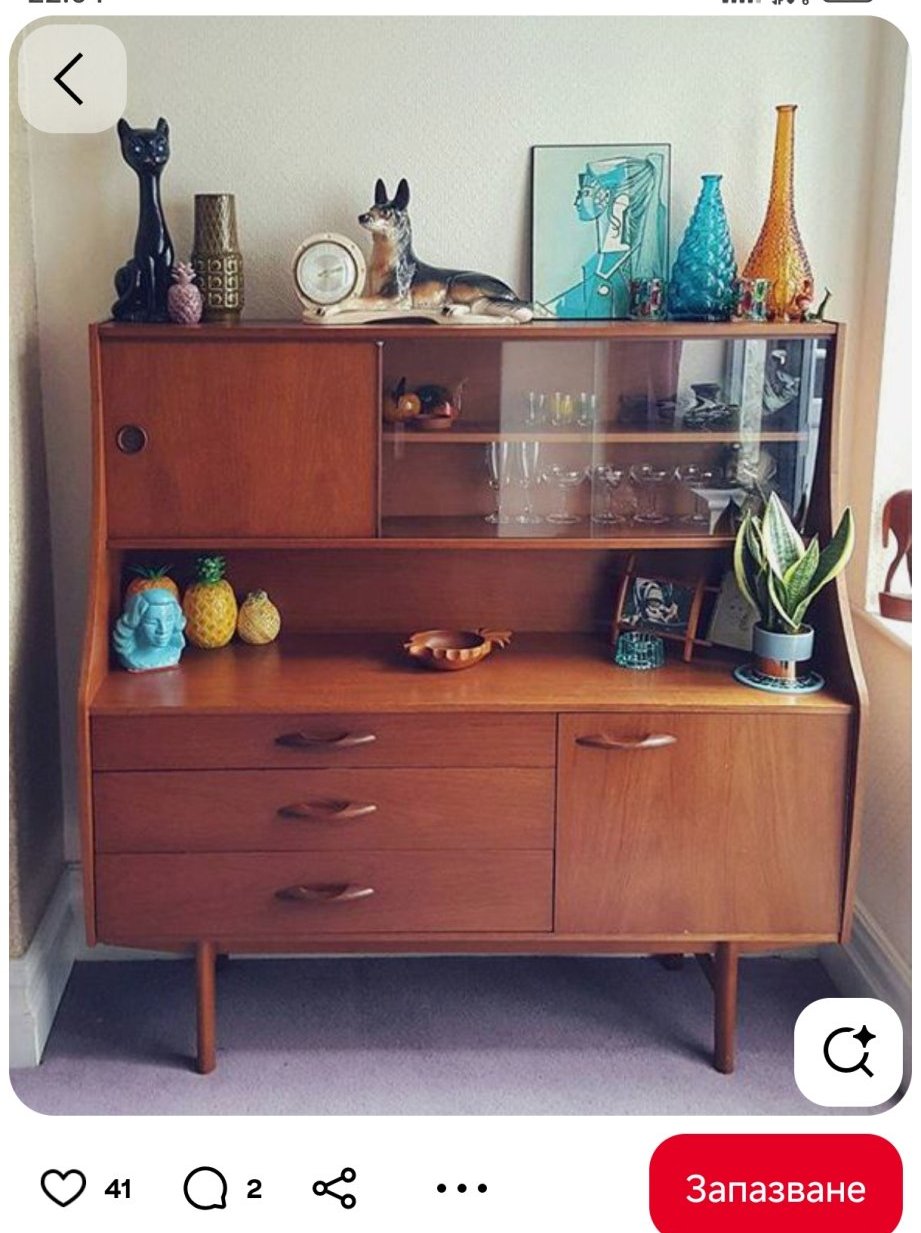Start visual search on this pin
This screenshot has width=921, height=1233.
849,1051
